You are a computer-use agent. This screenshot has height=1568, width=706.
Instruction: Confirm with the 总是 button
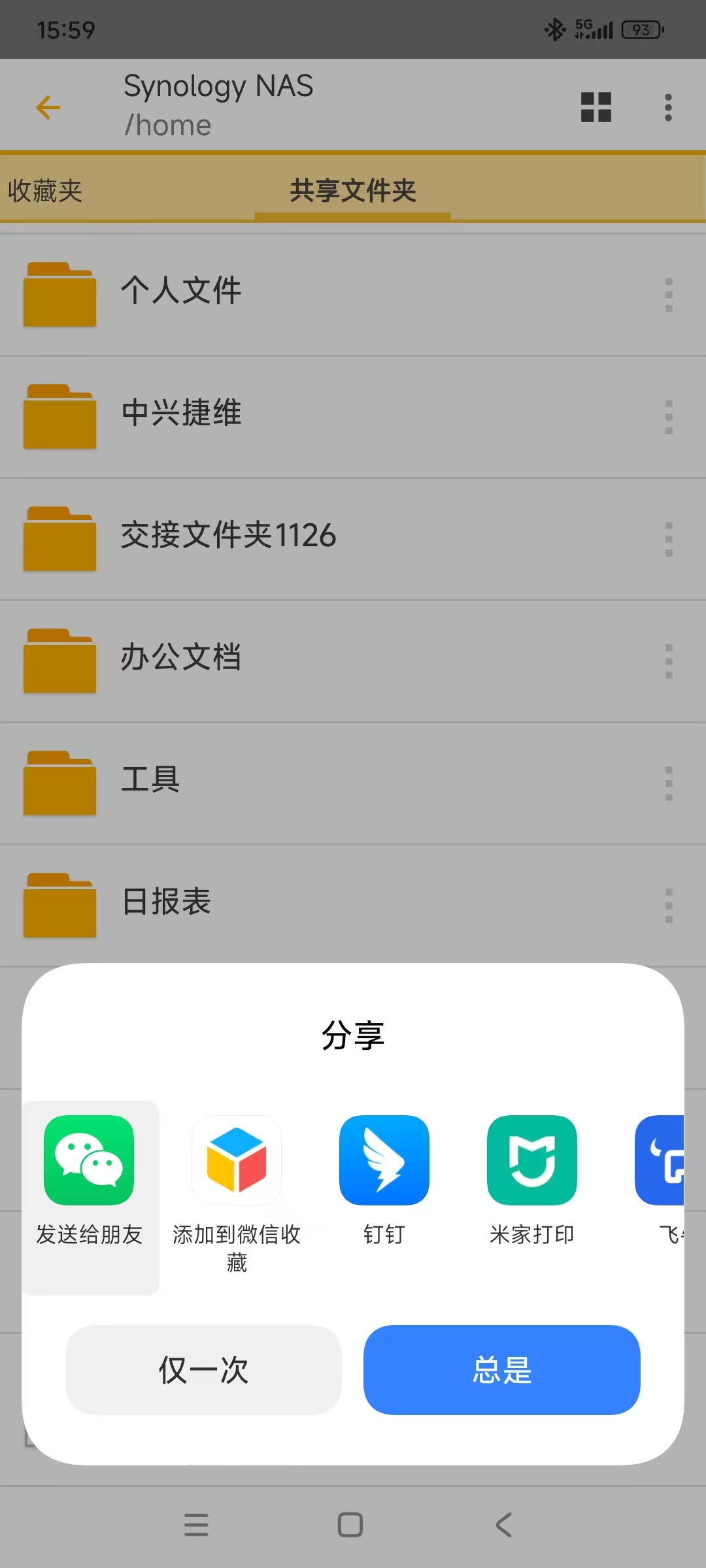click(x=501, y=1369)
